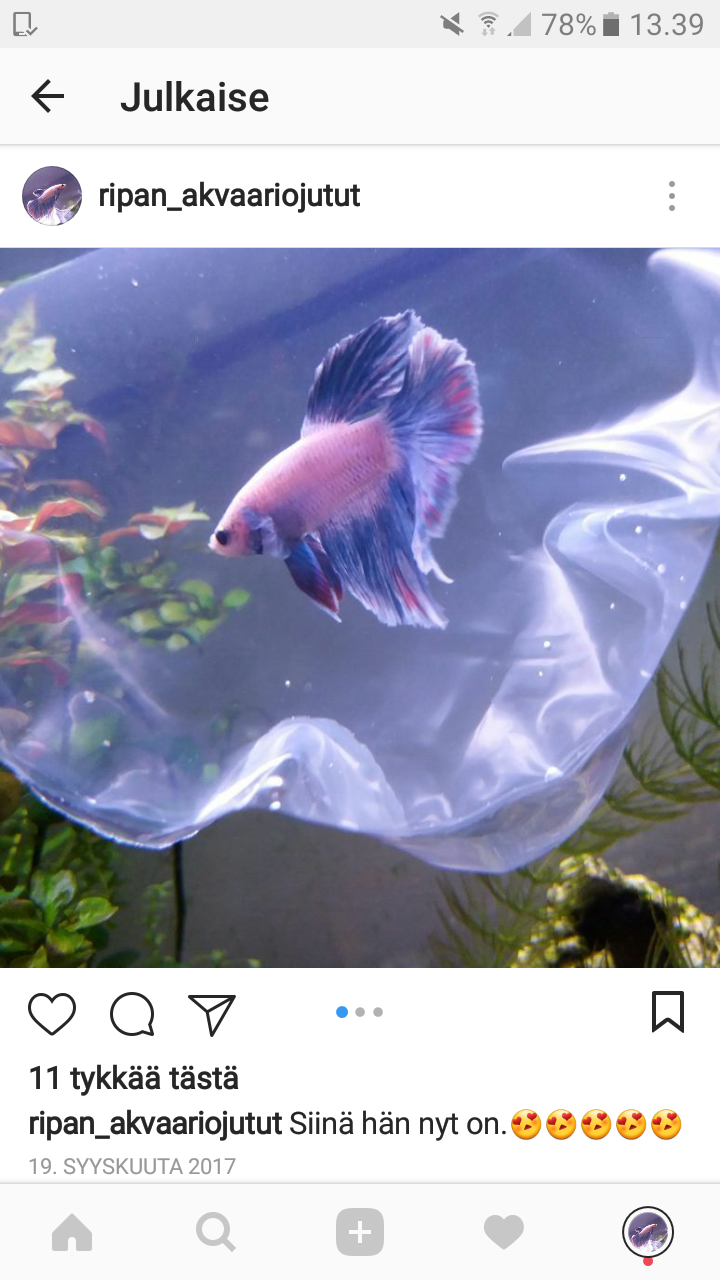Like the betta fish post
Screen dimensions: 720x1280
52,1013
